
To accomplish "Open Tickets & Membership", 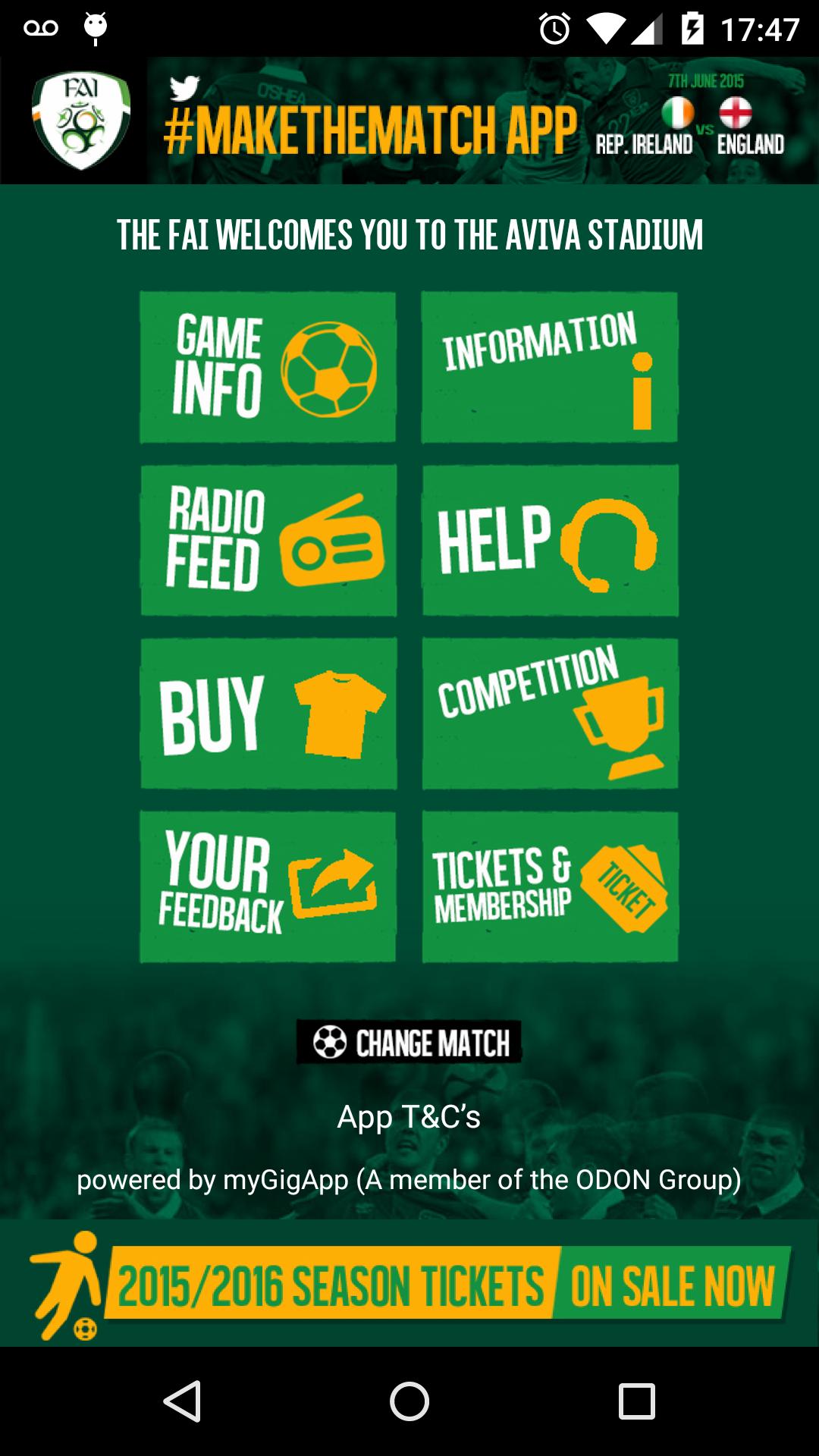I will coord(550,886).
